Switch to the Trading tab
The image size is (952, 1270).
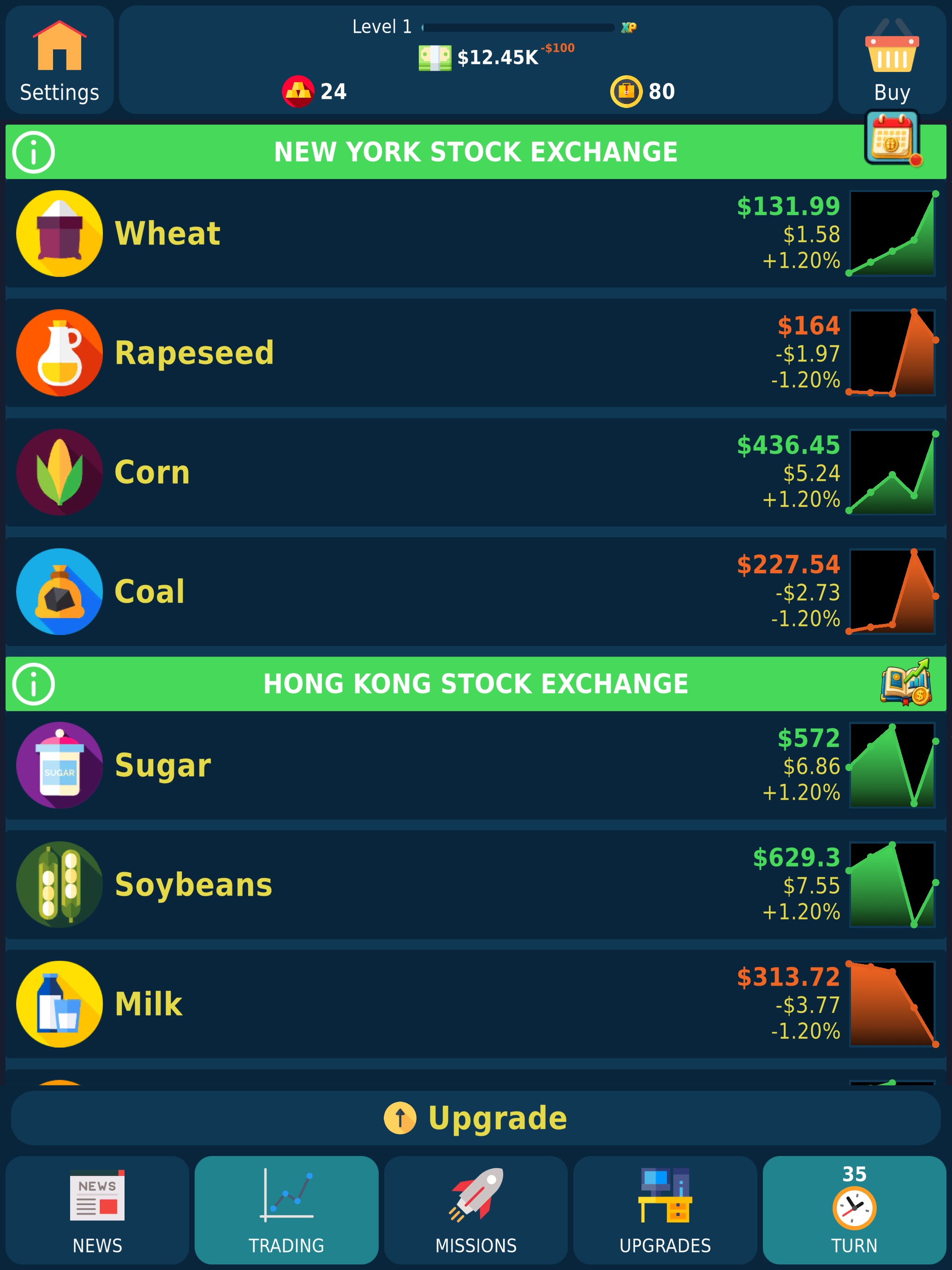pos(286,1210)
